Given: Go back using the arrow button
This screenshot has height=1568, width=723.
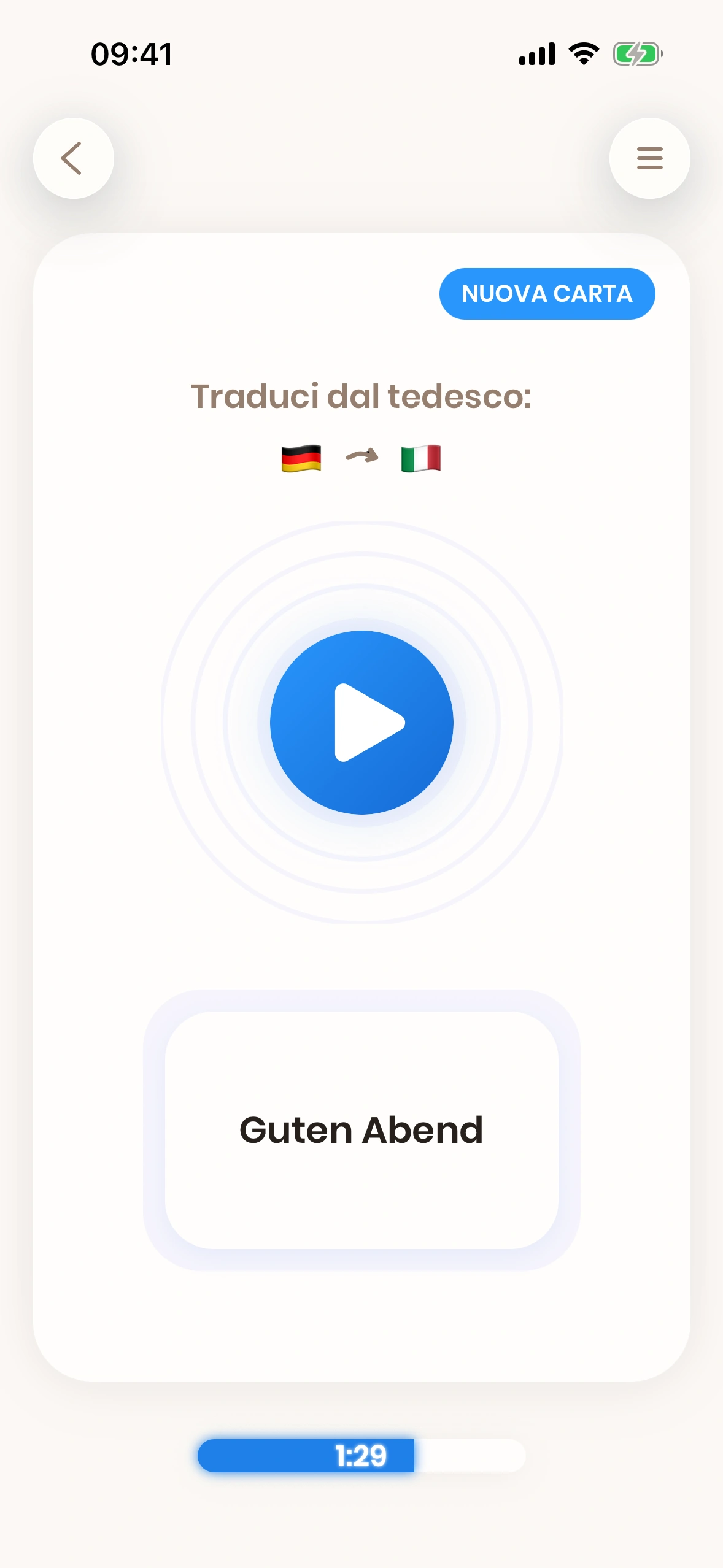Looking at the screenshot, I should pos(73,158).
